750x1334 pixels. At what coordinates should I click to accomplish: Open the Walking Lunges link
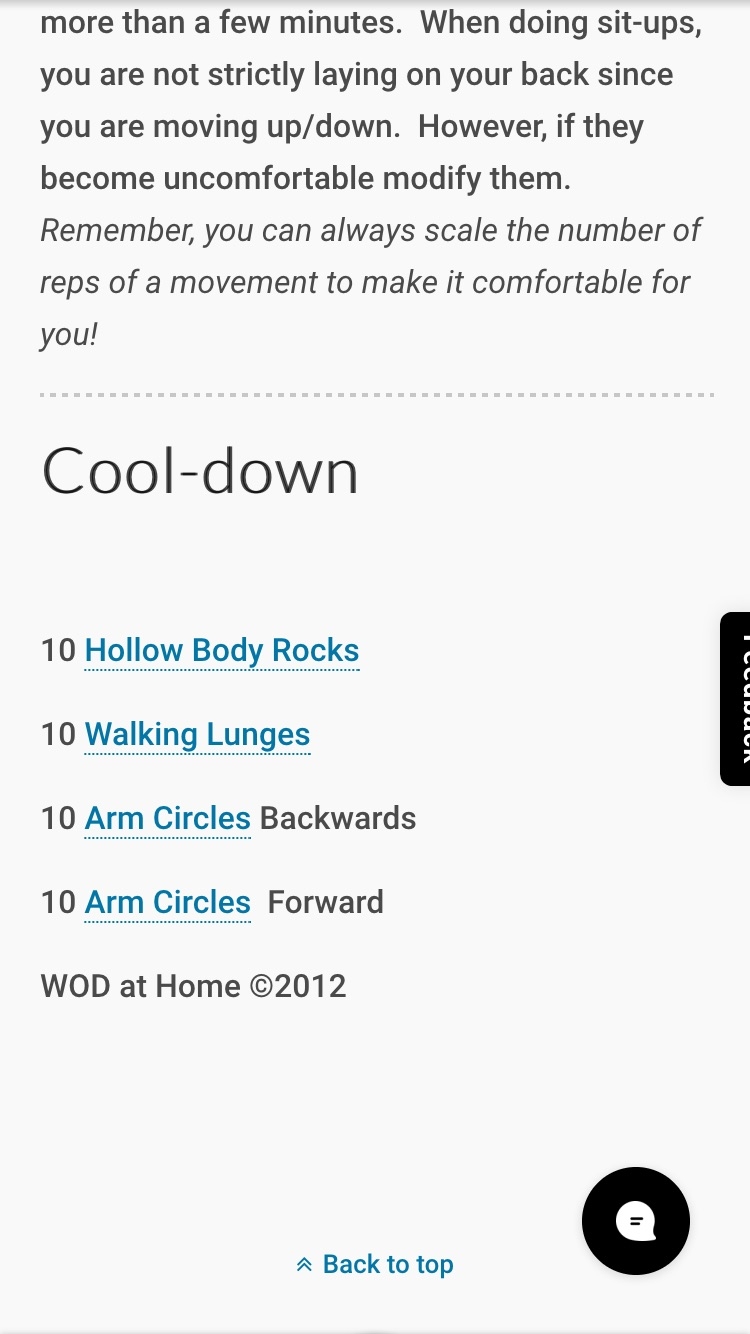coord(197,734)
